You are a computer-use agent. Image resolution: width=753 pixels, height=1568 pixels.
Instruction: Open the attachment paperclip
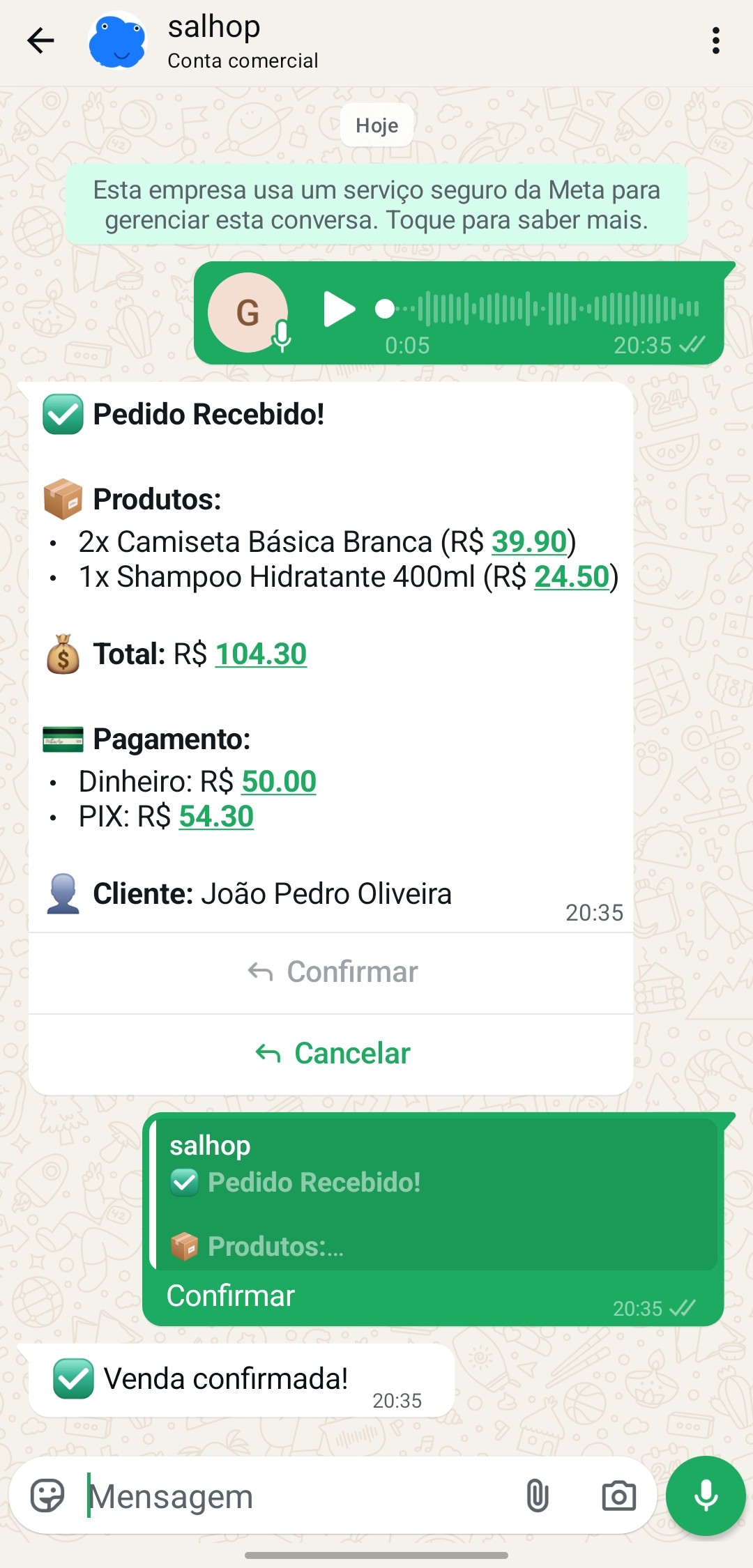(538, 1495)
